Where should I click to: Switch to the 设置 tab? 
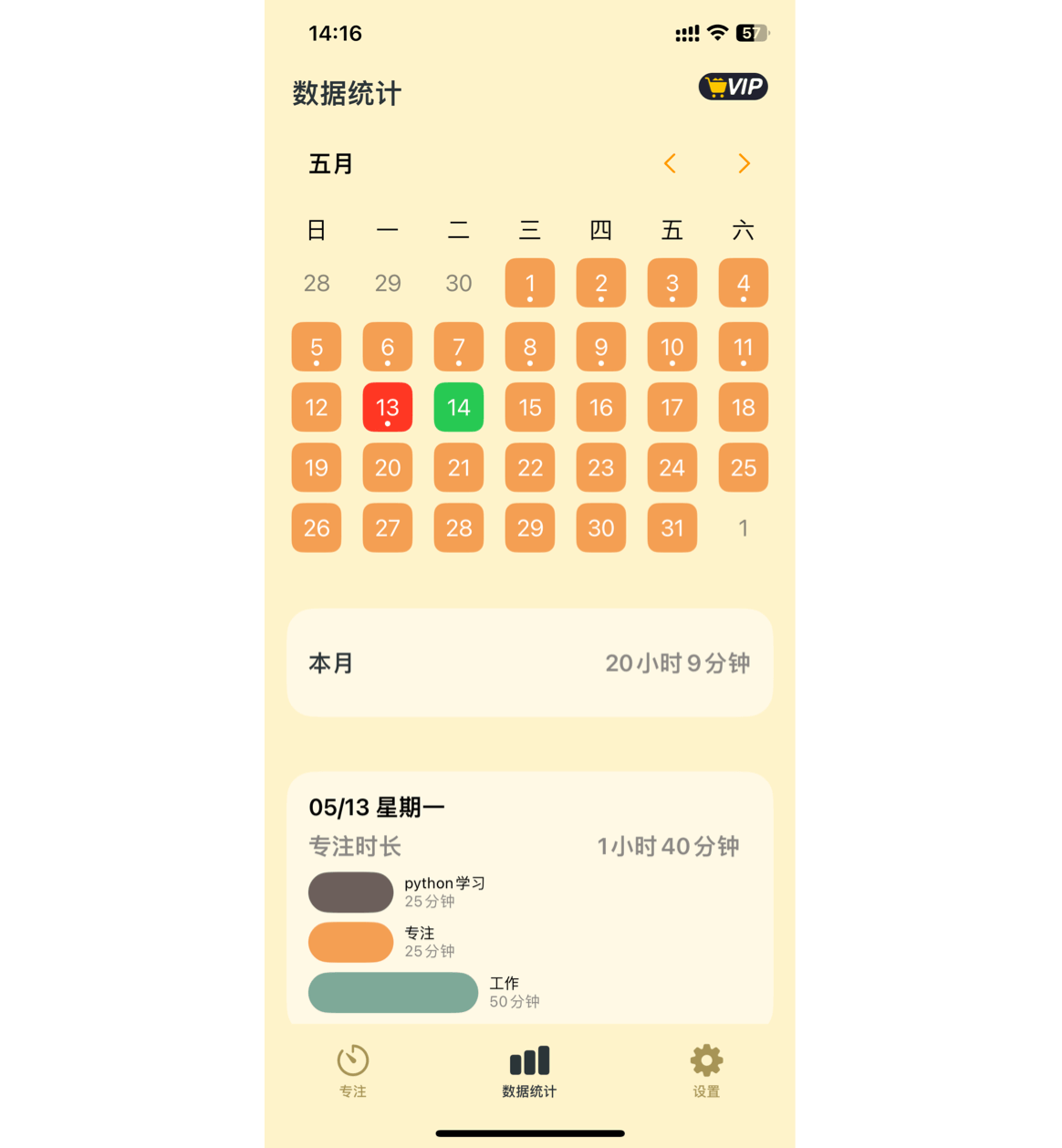coord(706,1071)
